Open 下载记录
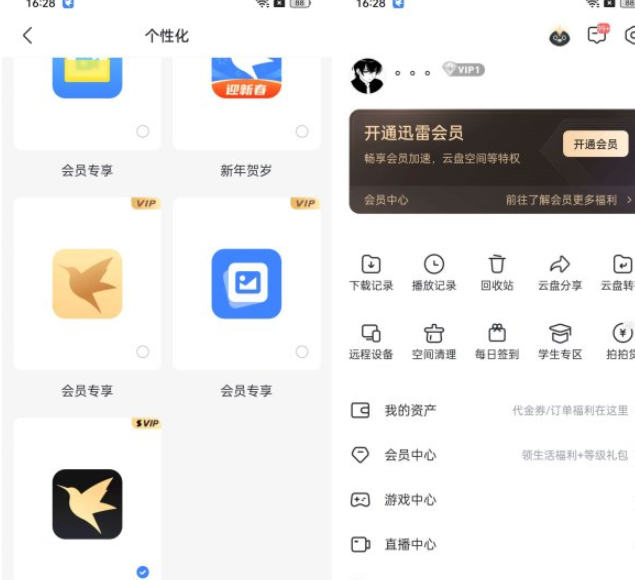Screen dimensions: 635x580 click(371, 272)
